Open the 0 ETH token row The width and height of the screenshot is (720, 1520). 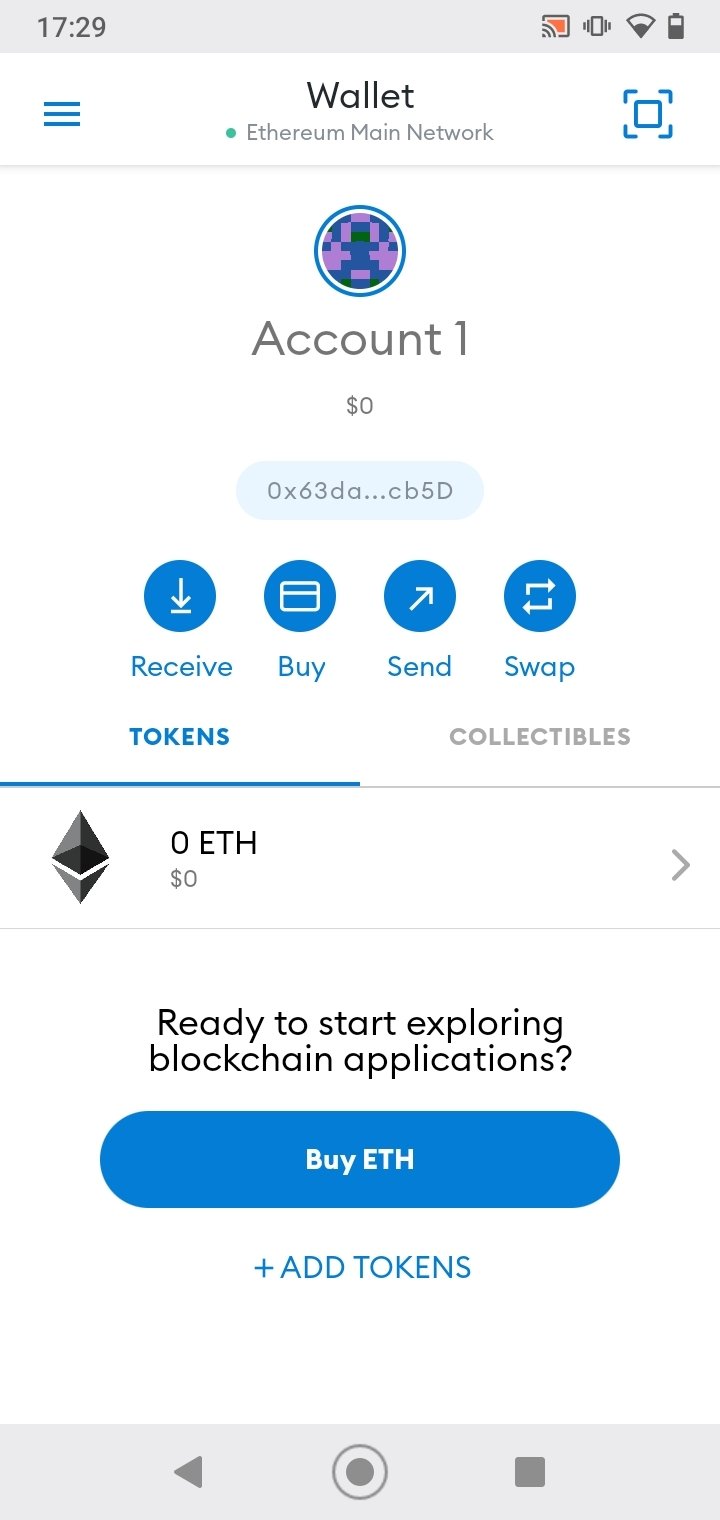pyautogui.click(x=360, y=858)
